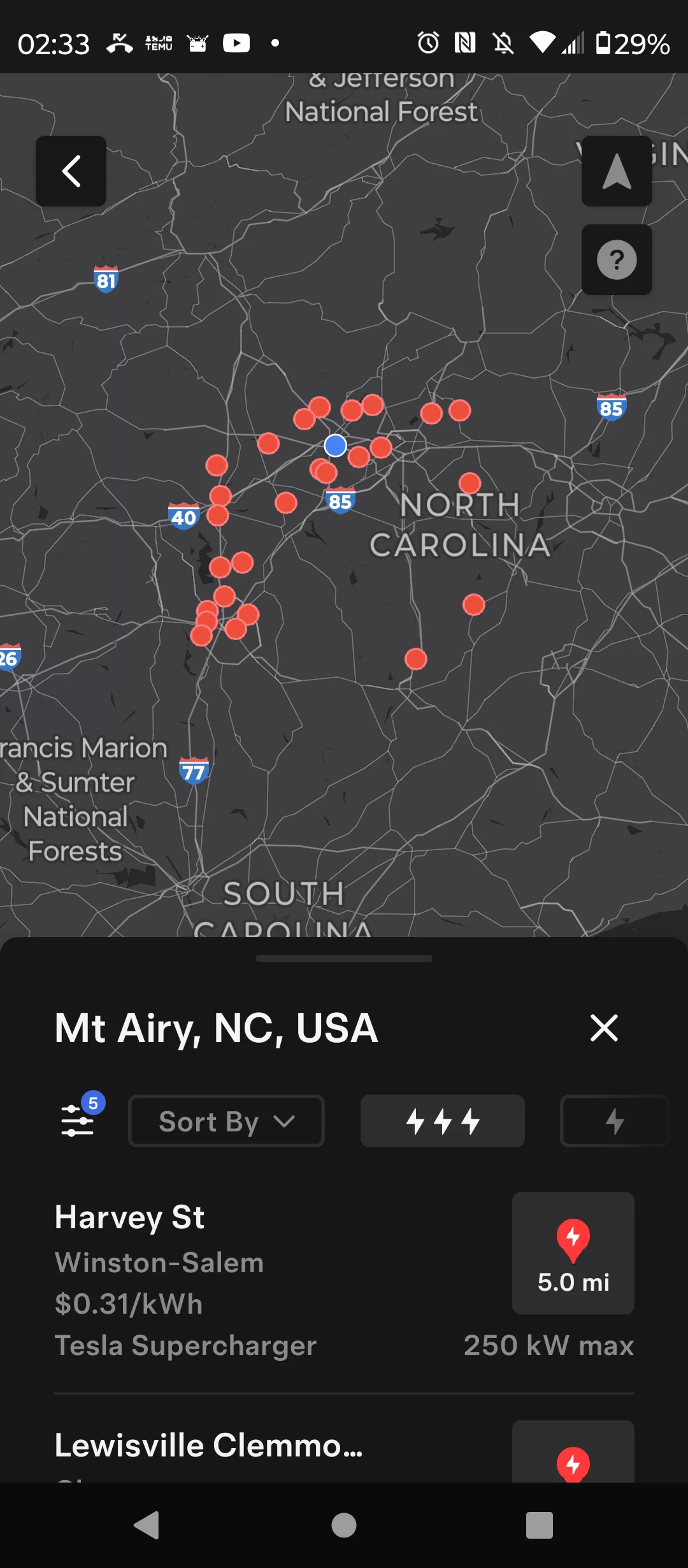Close the Mt Airy results panel
The width and height of the screenshot is (688, 1568).
coord(603,1027)
